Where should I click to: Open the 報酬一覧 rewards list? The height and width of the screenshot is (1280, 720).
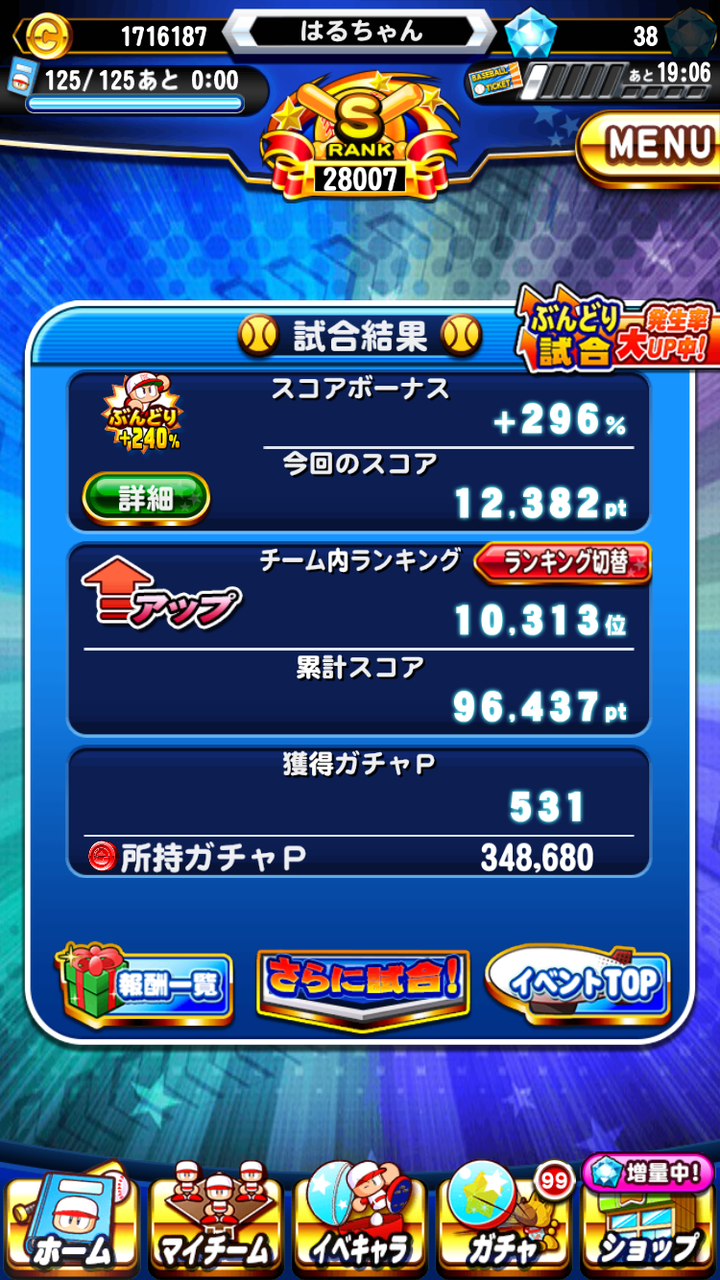click(x=145, y=984)
